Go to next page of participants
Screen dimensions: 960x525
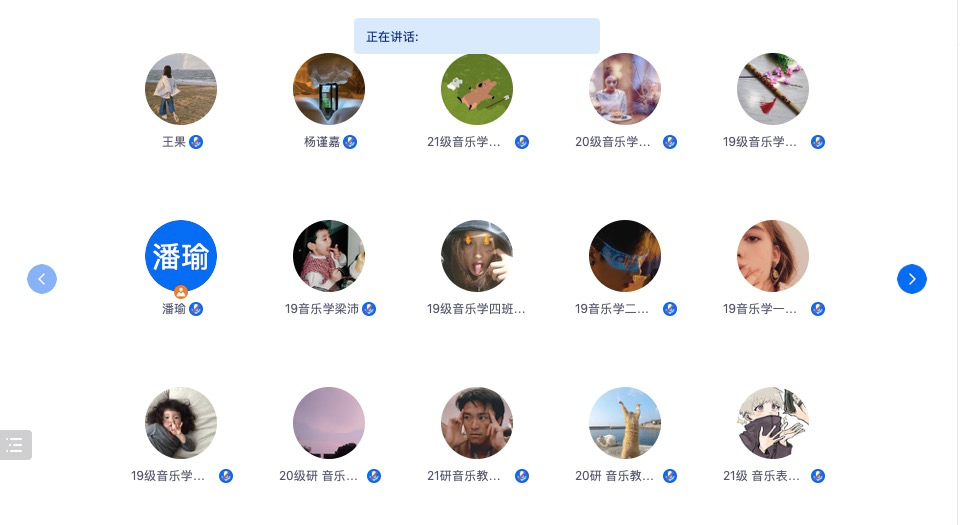click(x=911, y=279)
